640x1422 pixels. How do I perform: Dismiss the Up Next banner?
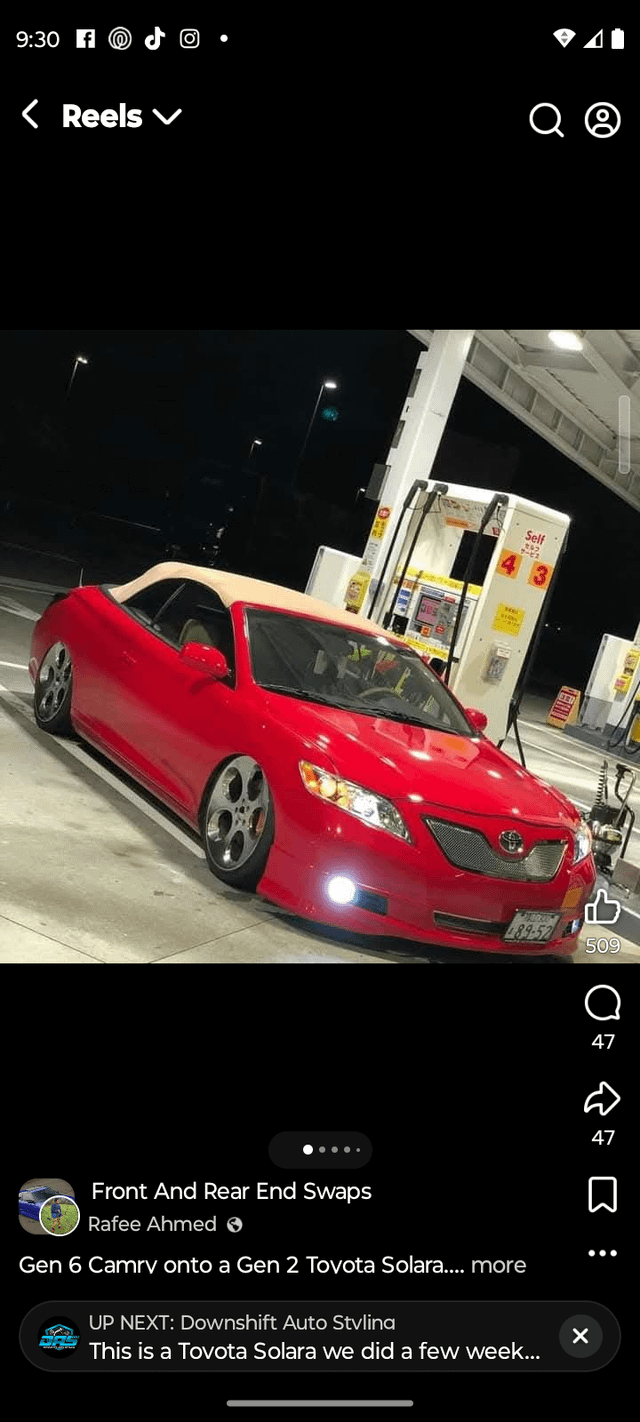[580, 1336]
